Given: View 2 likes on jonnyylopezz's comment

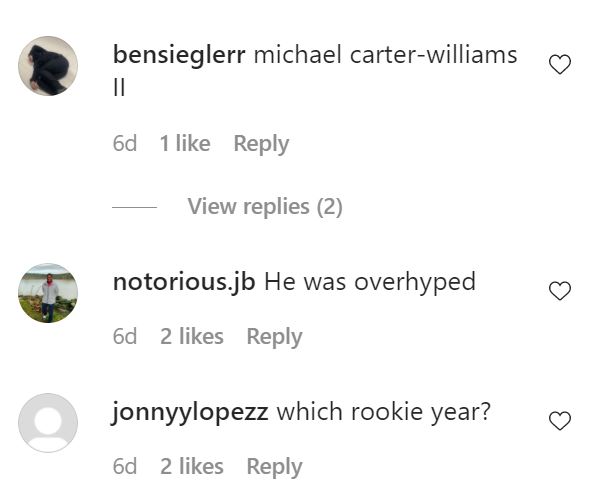Looking at the screenshot, I should click(192, 467).
